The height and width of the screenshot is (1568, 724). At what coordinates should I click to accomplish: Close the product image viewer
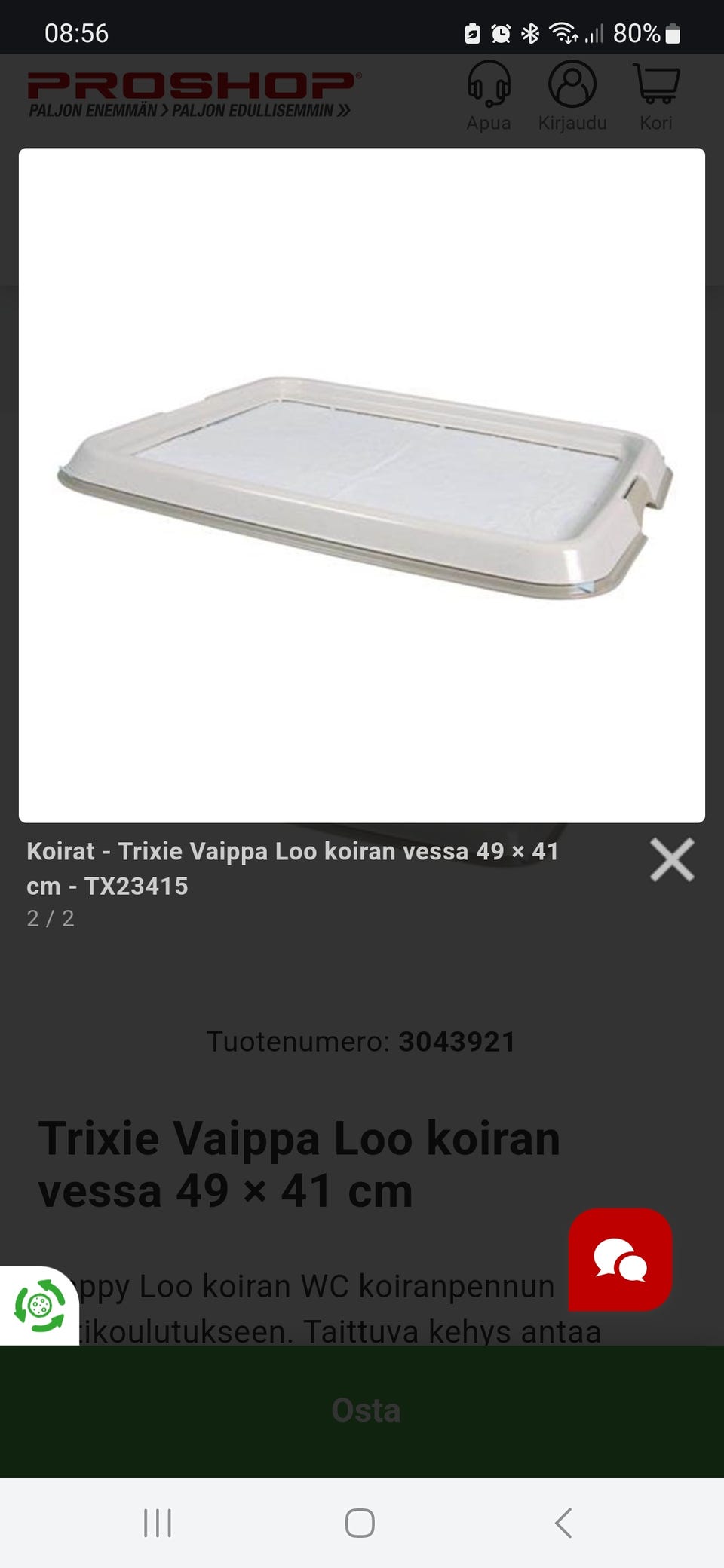click(670, 859)
